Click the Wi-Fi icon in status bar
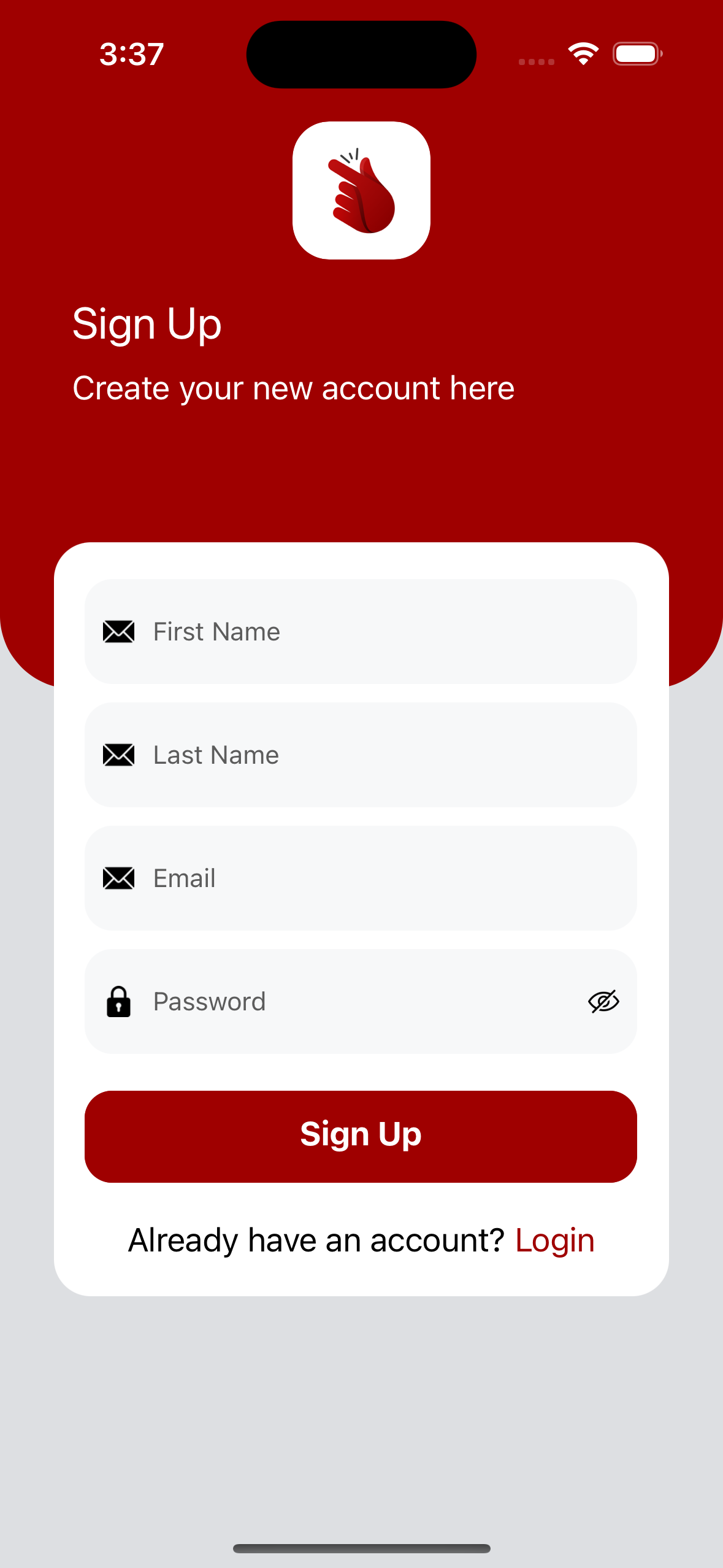Viewport: 723px width, 1568px height. point(583,54)
